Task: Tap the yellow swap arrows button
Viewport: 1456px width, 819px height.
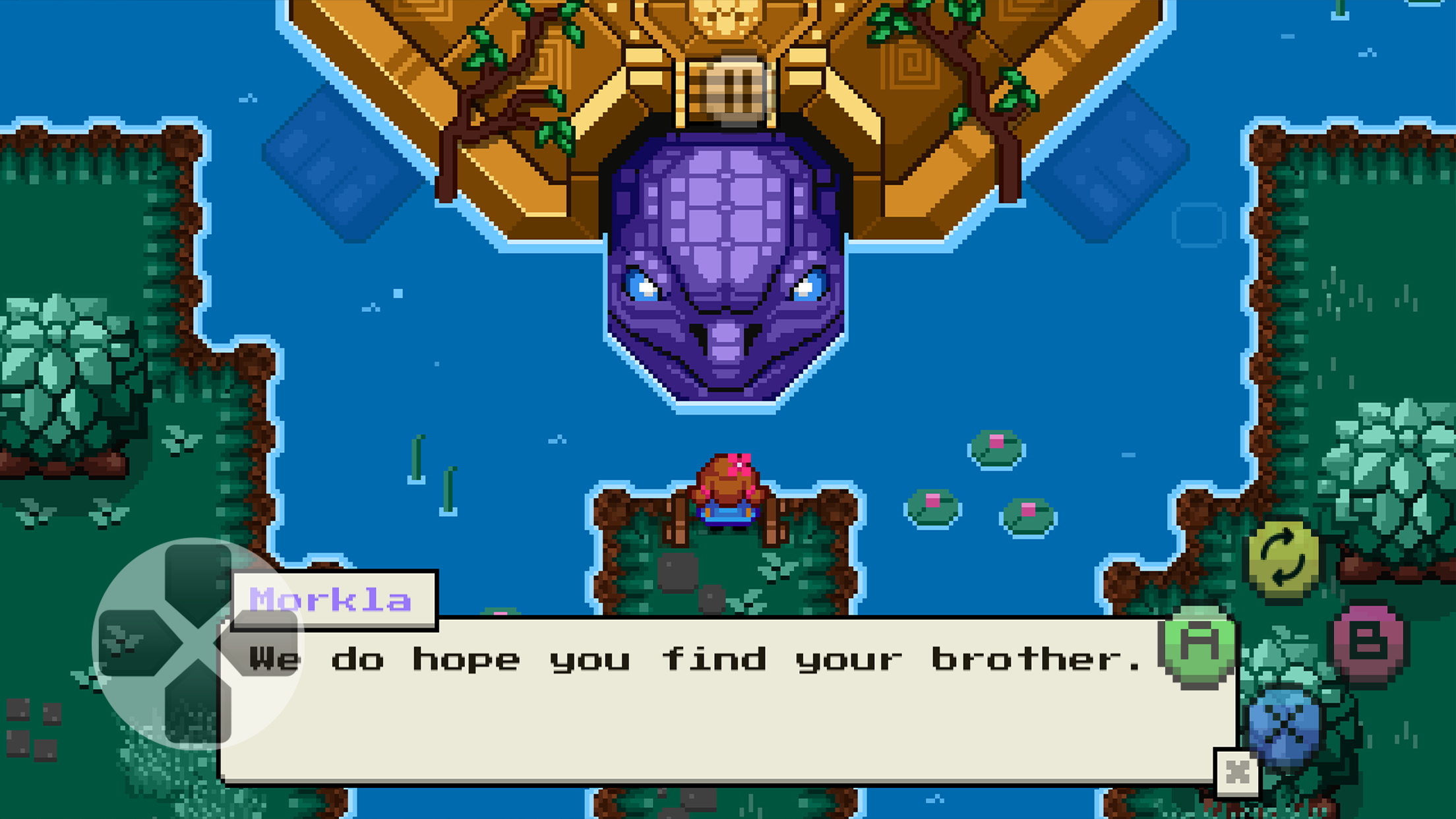Action: [1283, 560]
